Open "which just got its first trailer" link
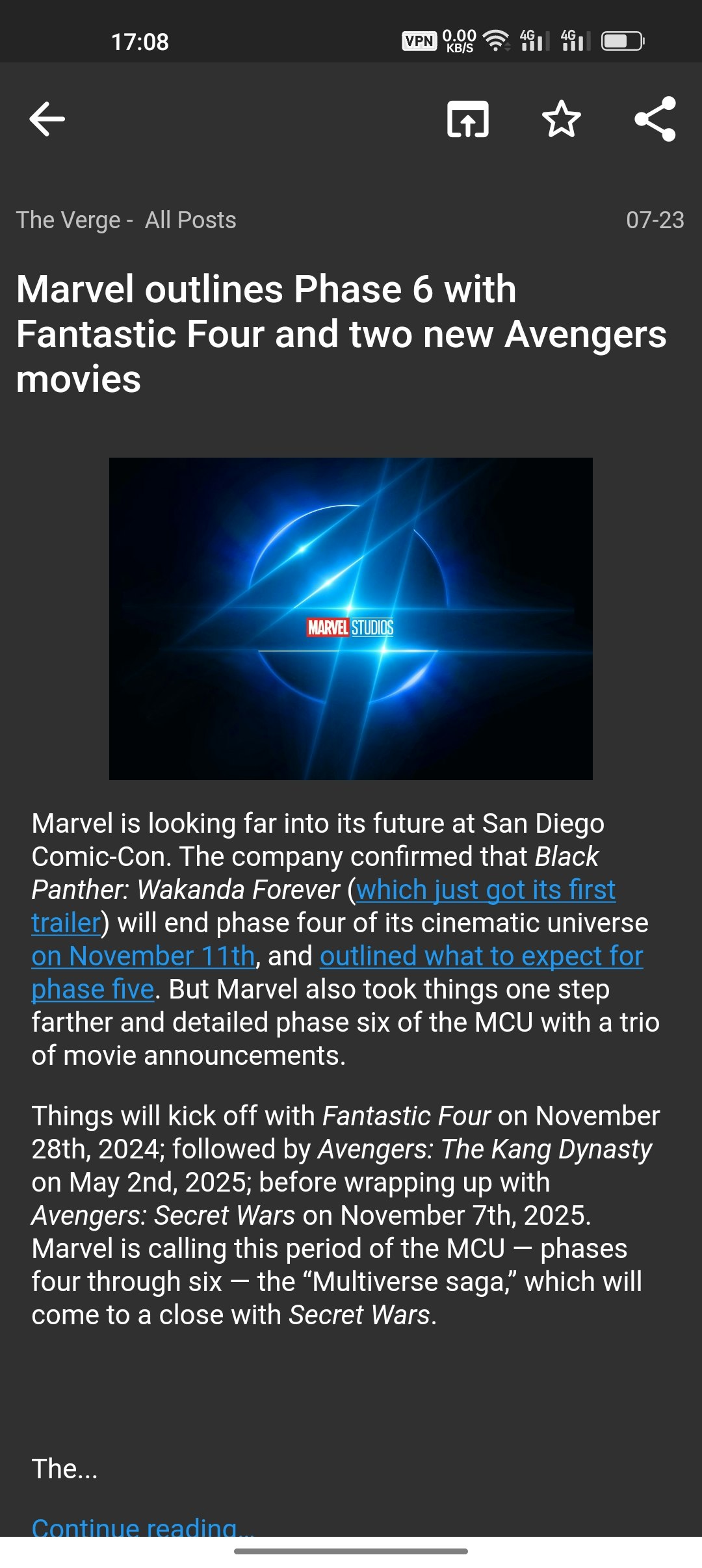The image size is (702, 1568). tap(485, 890)
